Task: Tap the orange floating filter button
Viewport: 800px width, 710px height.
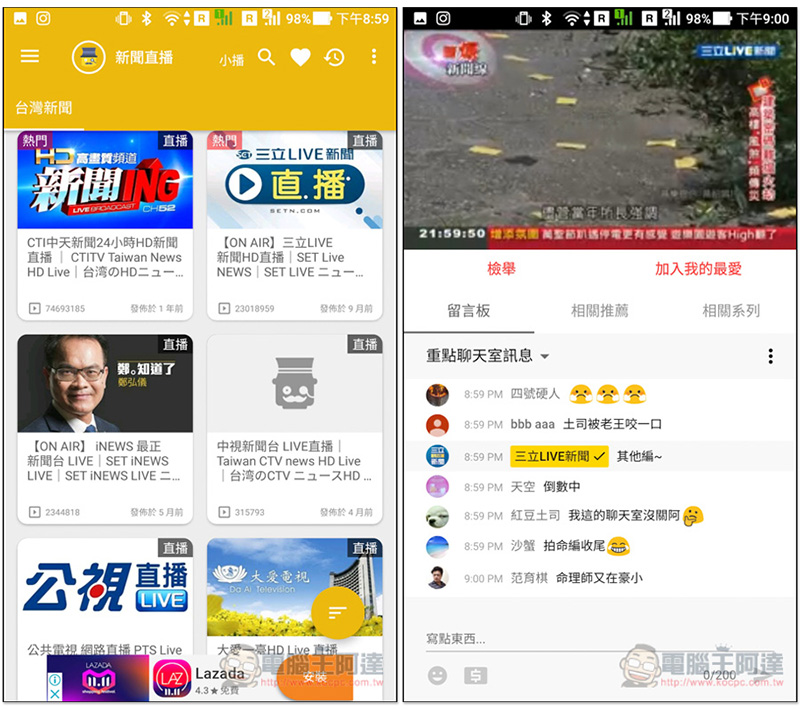Action: (x=337, y=611)
